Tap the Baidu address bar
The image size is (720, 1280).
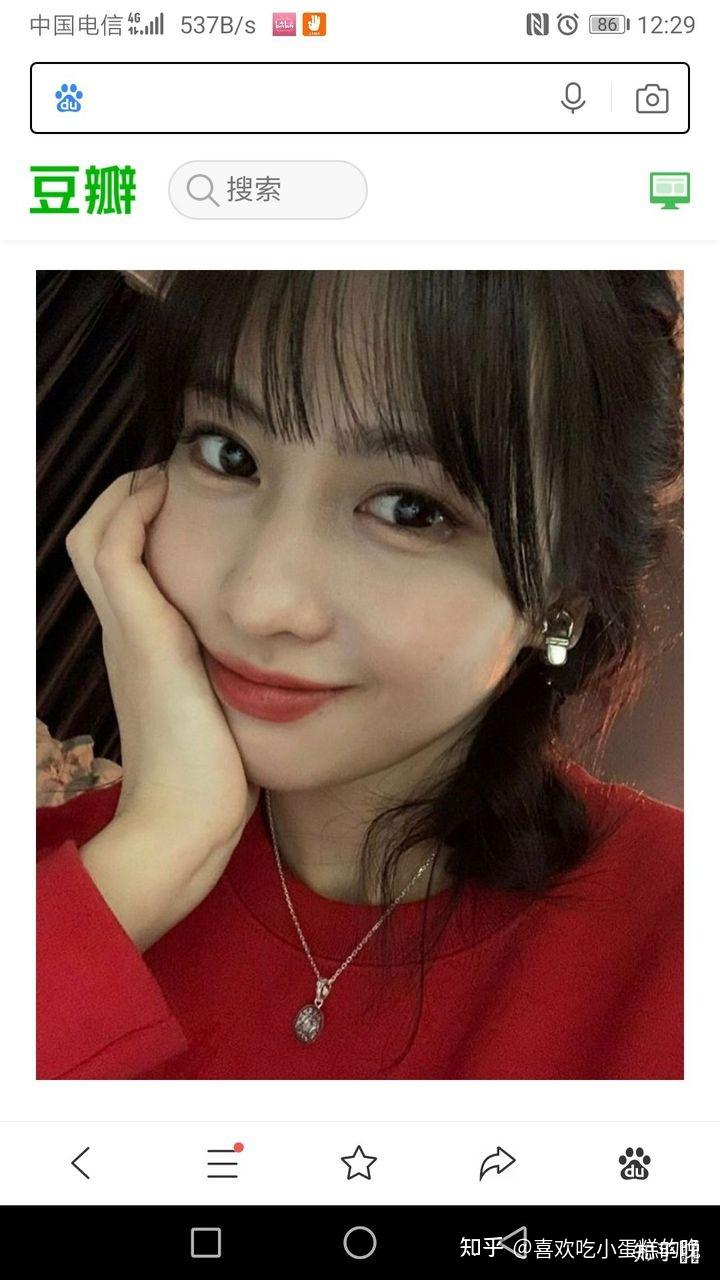(x=300, y=98)
